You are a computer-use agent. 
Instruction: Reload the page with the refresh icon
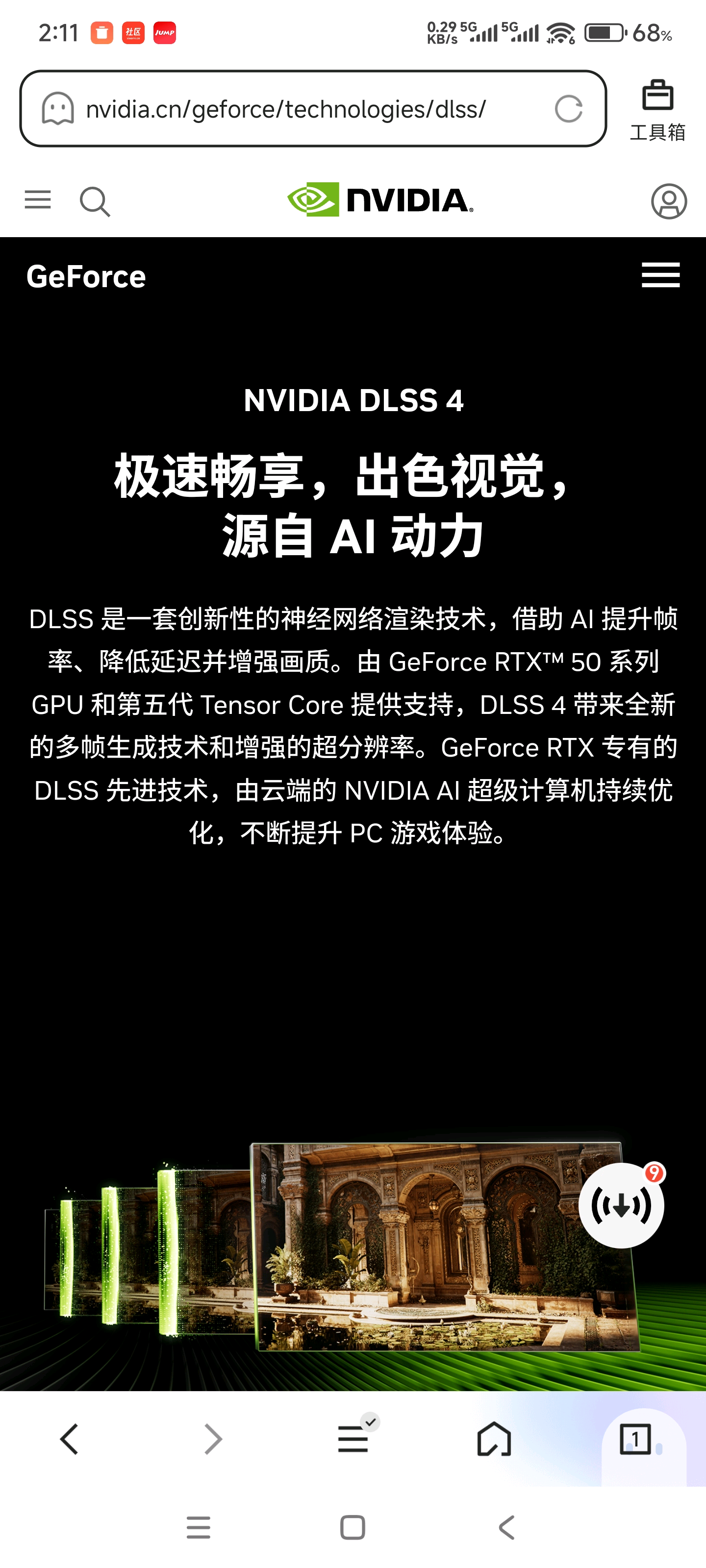[568, 110]
